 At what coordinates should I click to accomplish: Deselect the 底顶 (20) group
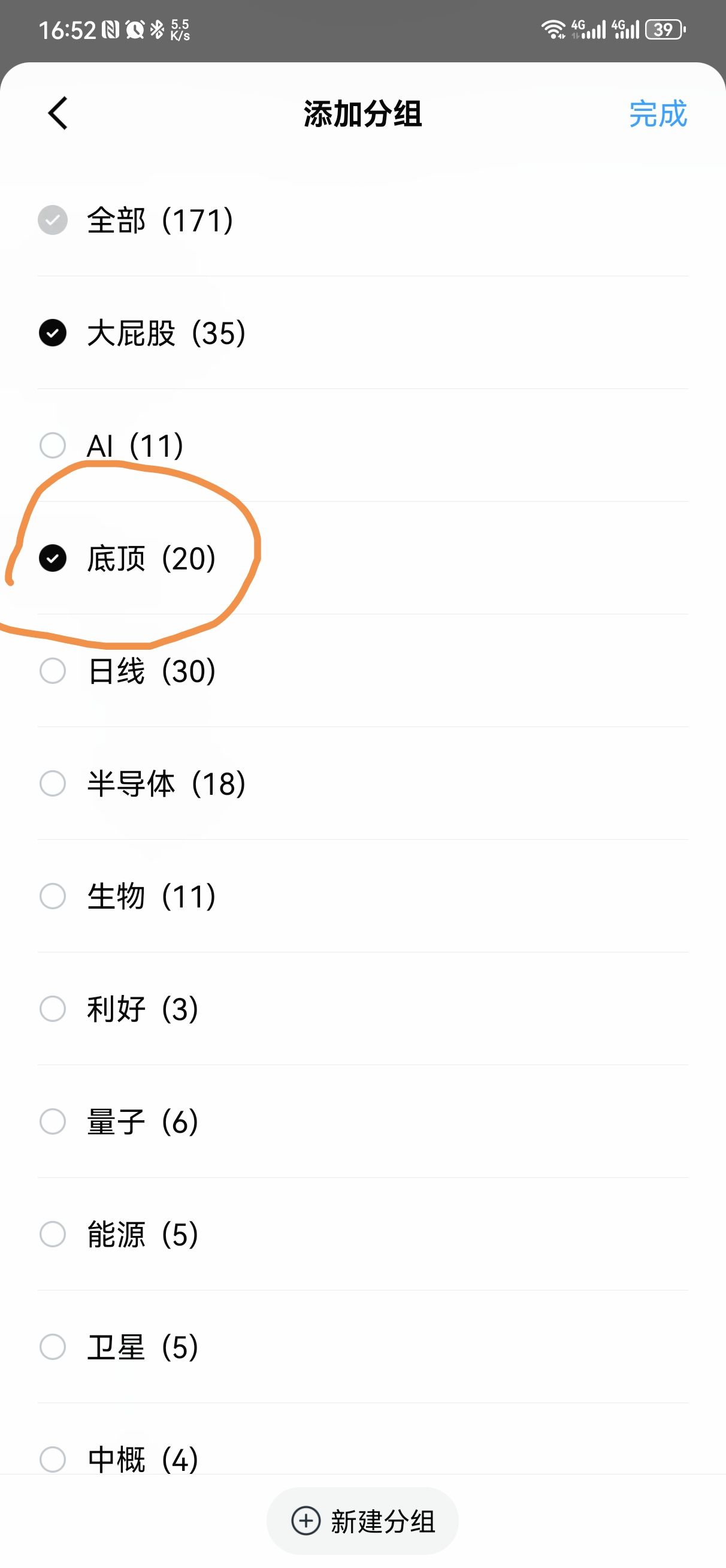(x=53, y=558)
